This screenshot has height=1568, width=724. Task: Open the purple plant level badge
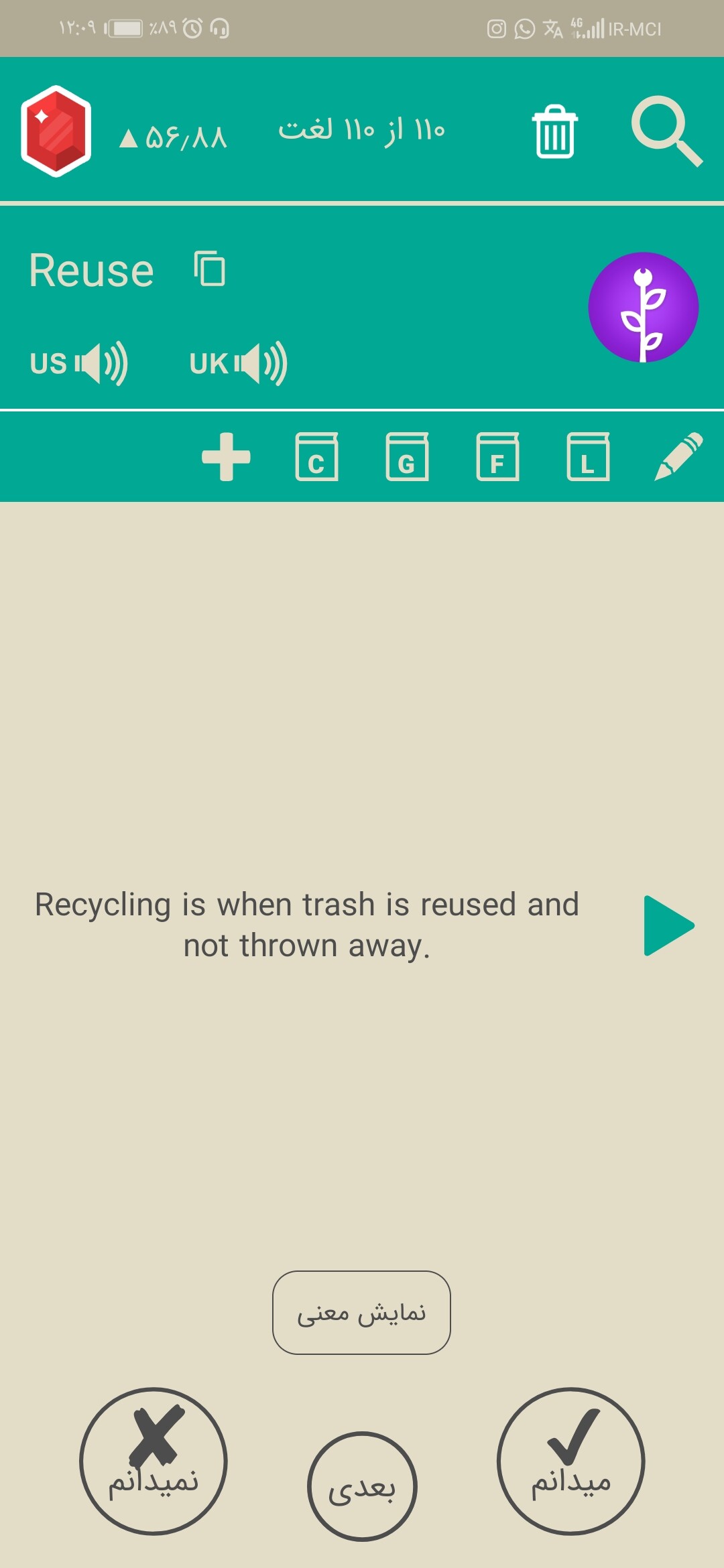tap(643, 307)
